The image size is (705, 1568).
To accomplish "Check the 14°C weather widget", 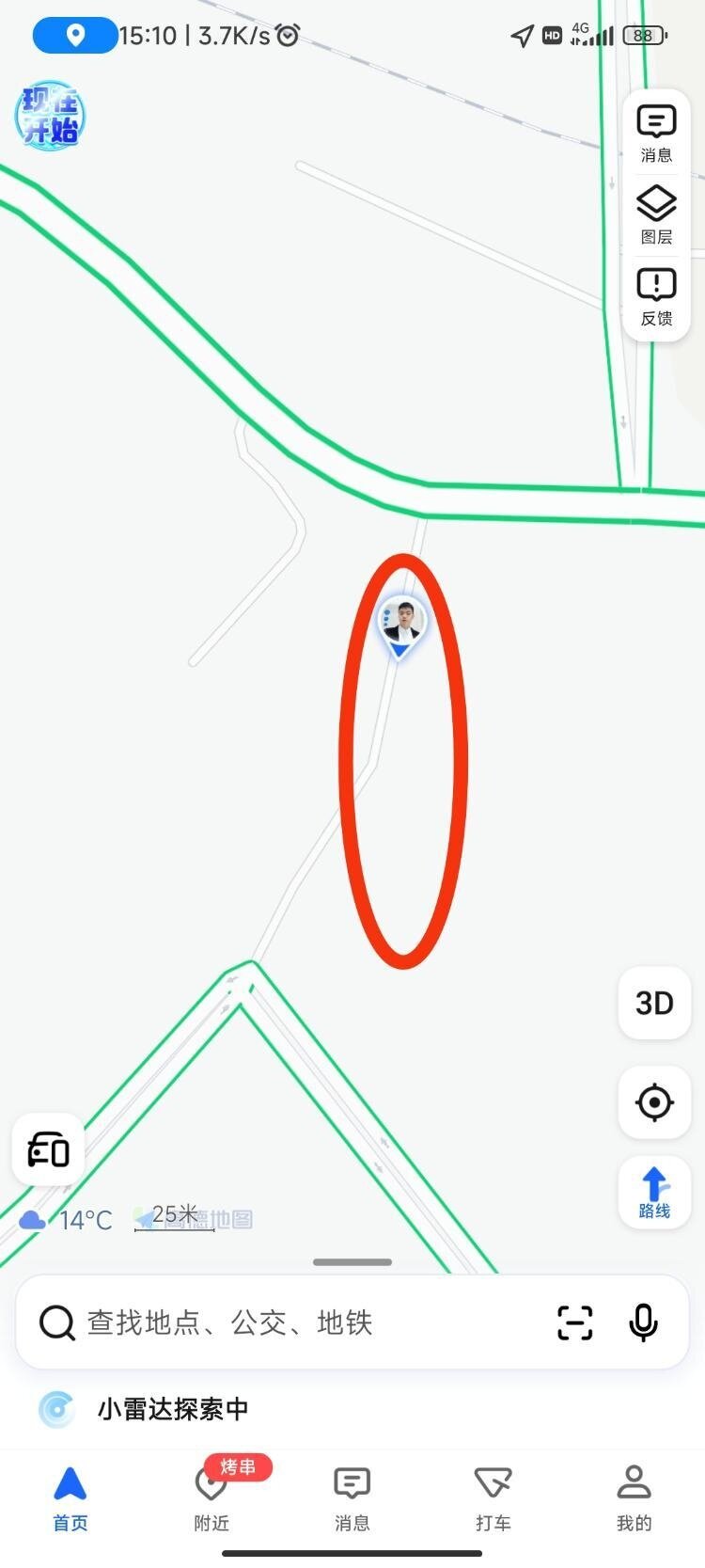I will [x=66, y=1220].
